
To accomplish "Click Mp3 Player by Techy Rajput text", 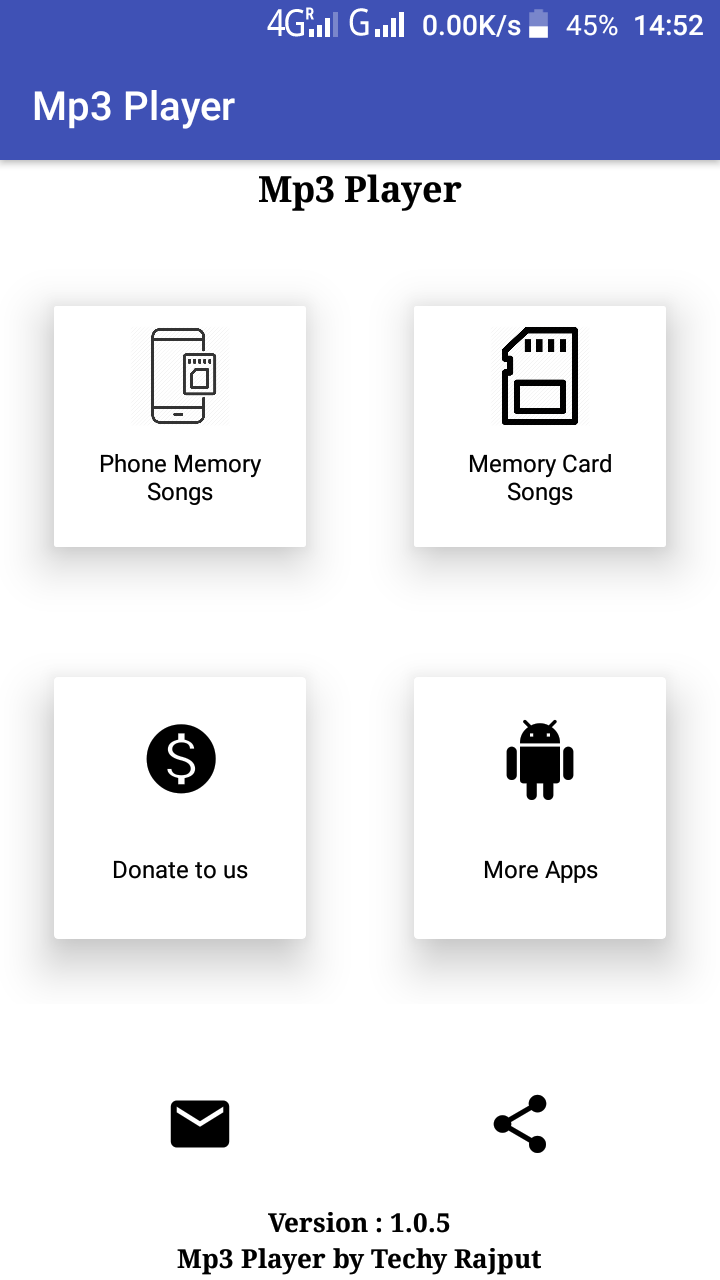I will [359, 1258].
